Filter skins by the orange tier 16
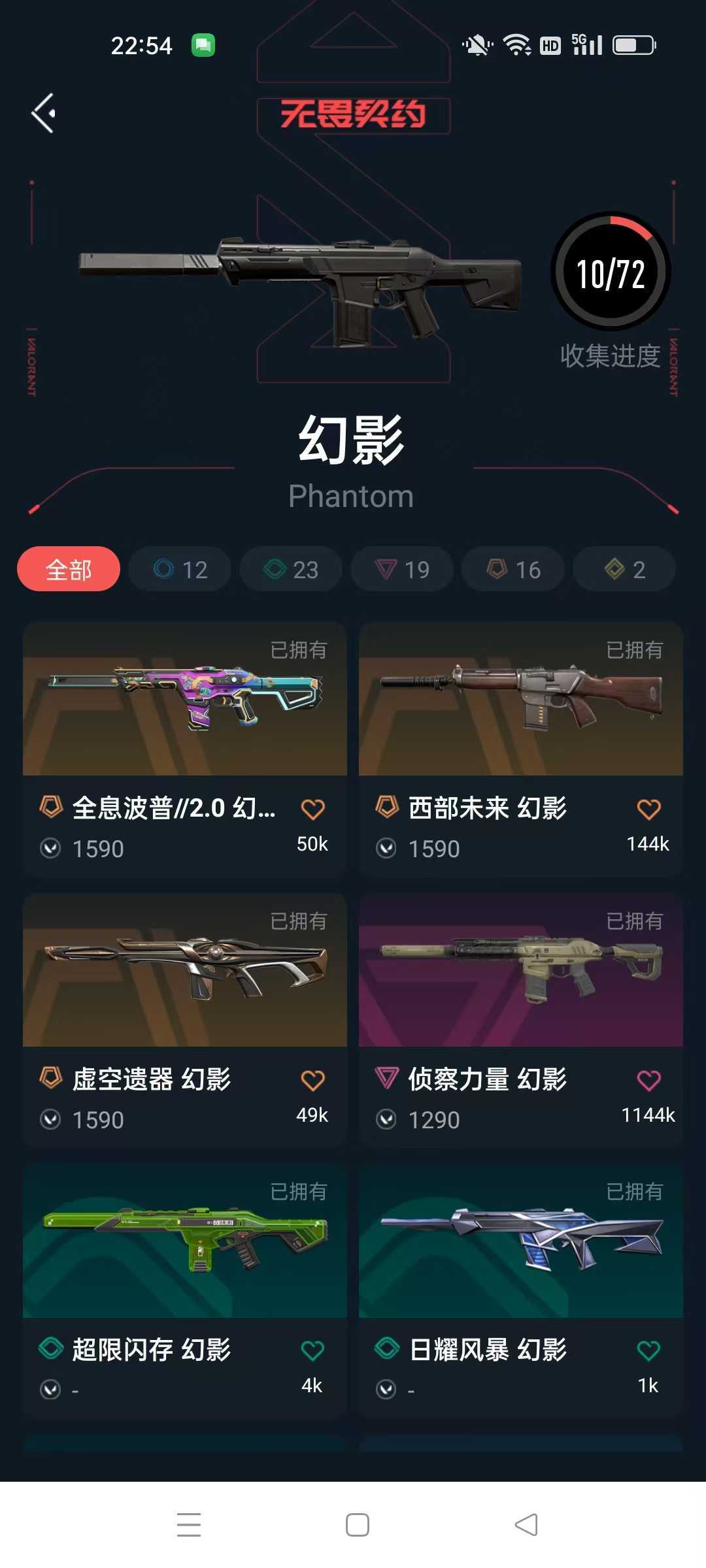 click(514, 569)
